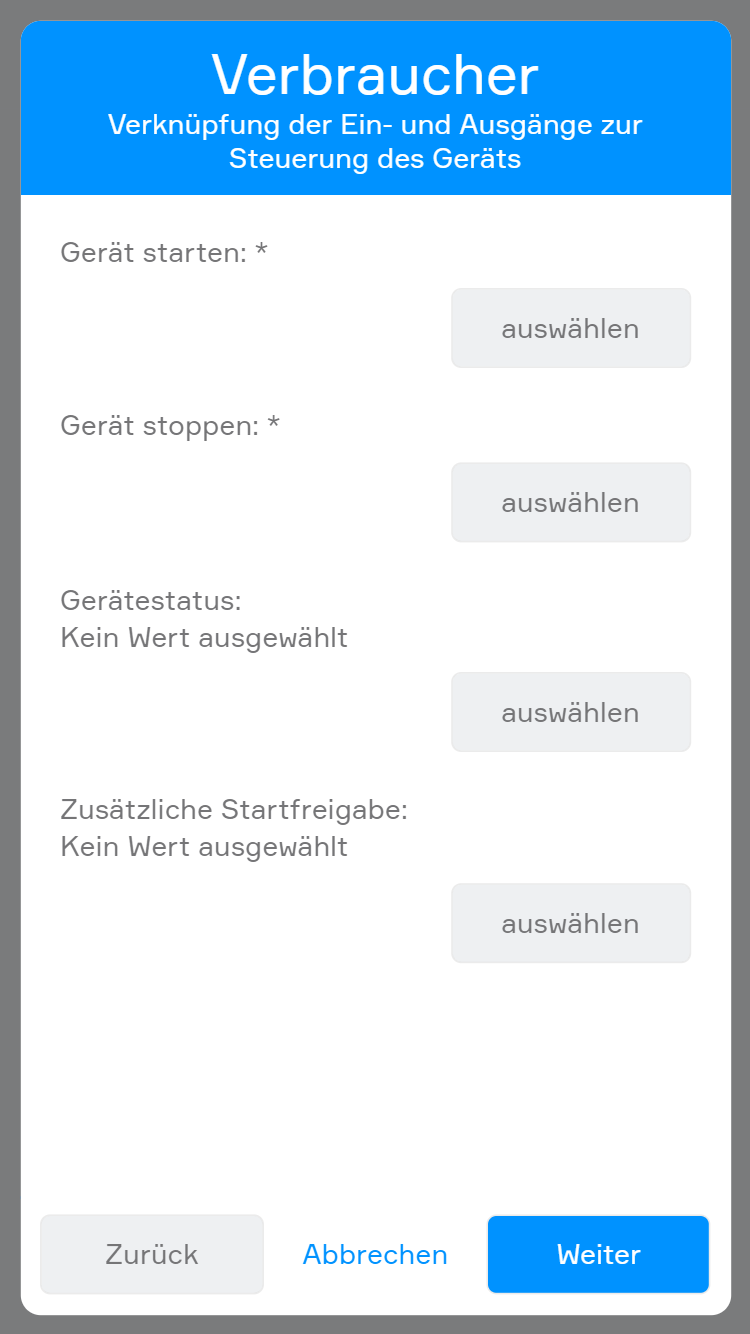Viewport: 750px width, 1334px height.
Task: Go back with the Zurück button
Action: pos(152,1254)
